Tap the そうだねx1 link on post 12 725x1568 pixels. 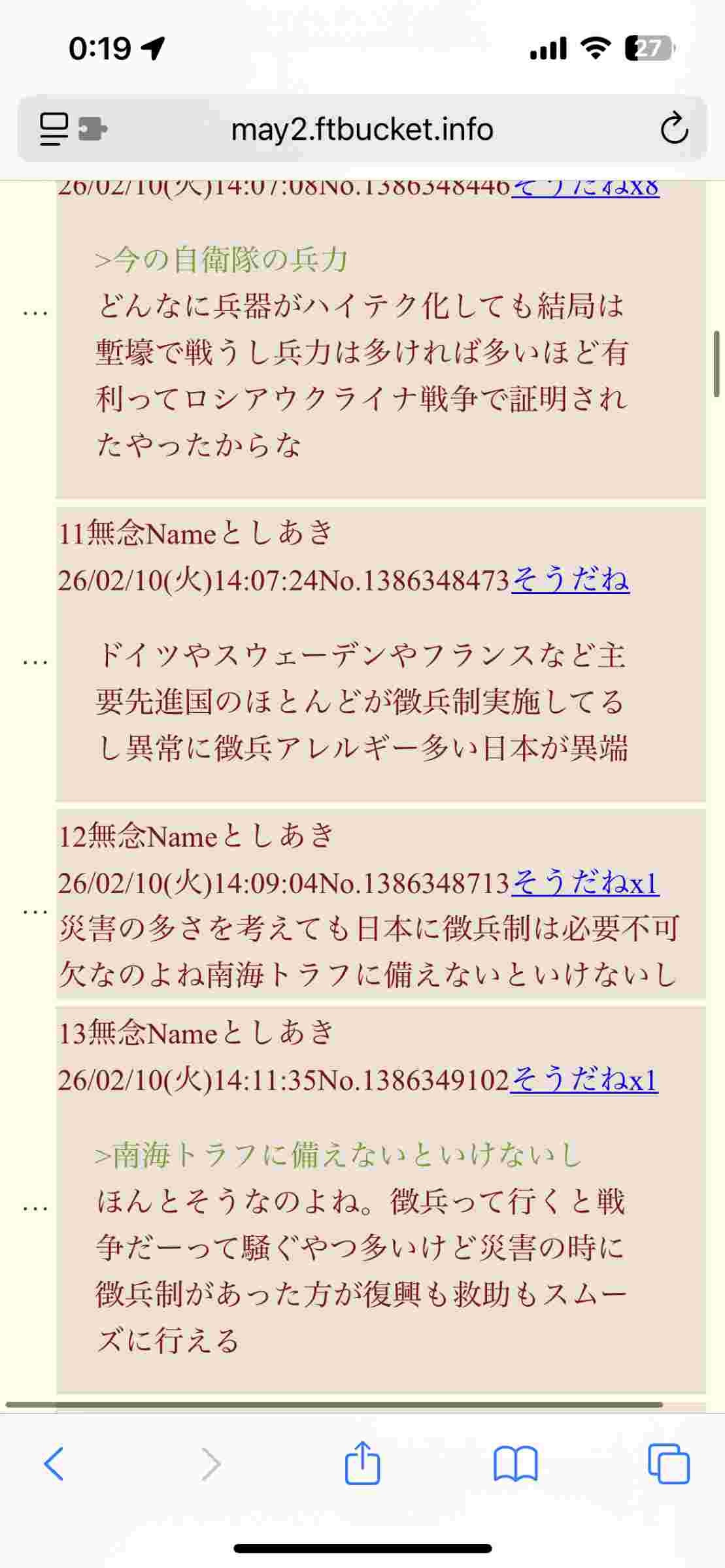tap(584, 883)
